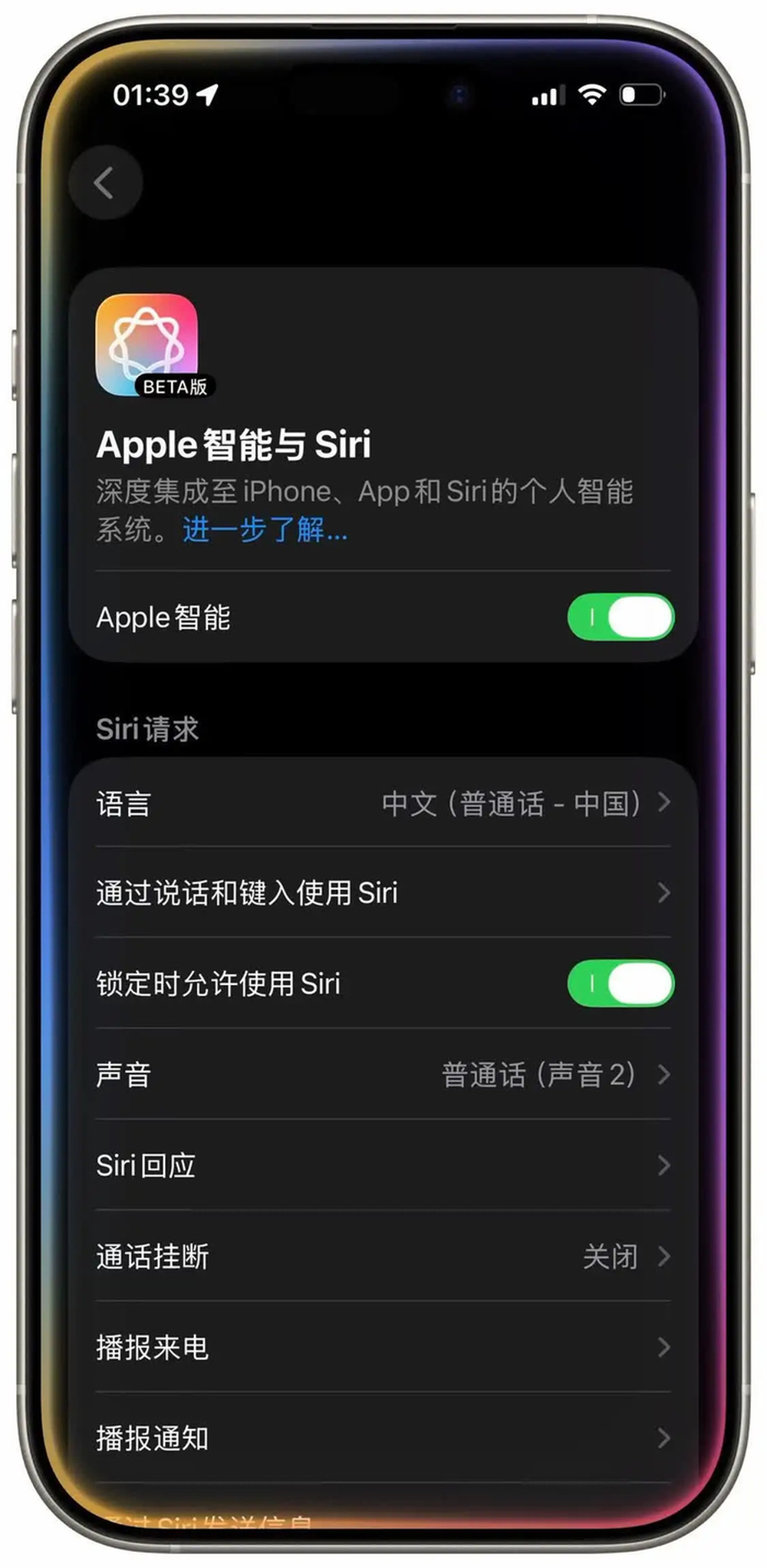
Task: Disable 锁定时允许使用 Siri
Action: coord(621,983)
